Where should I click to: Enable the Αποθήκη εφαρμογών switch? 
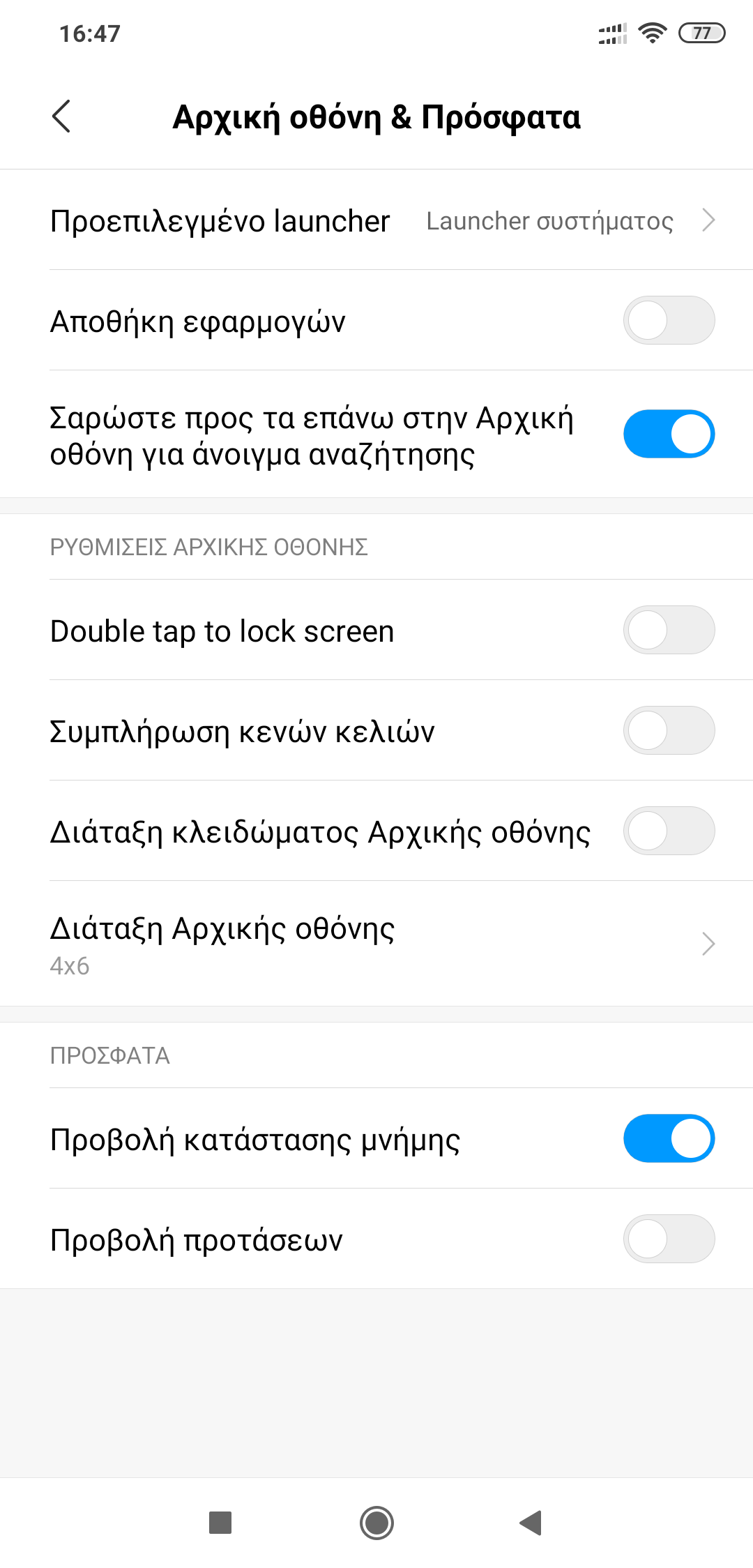click(668, 321)
